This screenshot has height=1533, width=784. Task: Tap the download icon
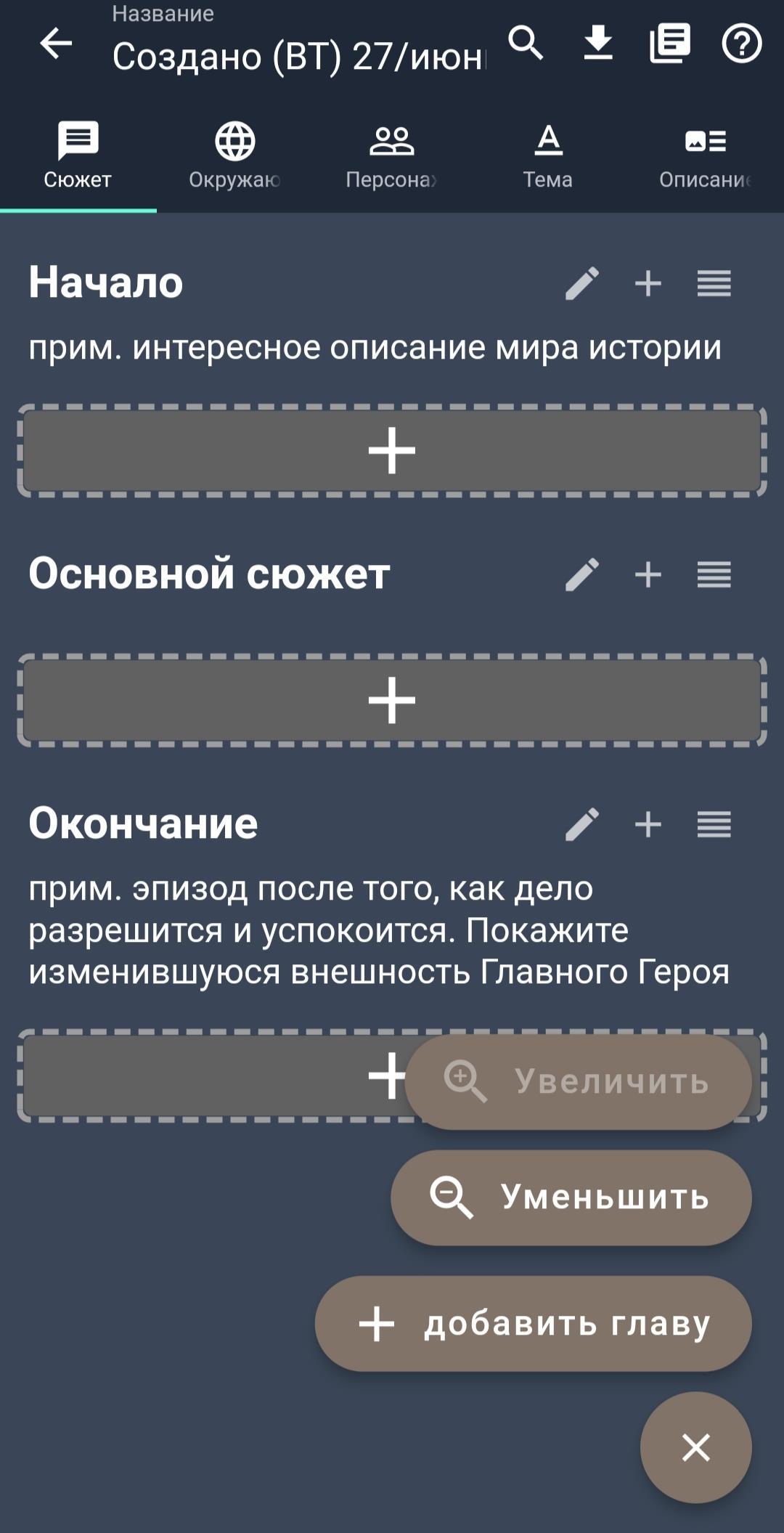[x=598, y=44]
